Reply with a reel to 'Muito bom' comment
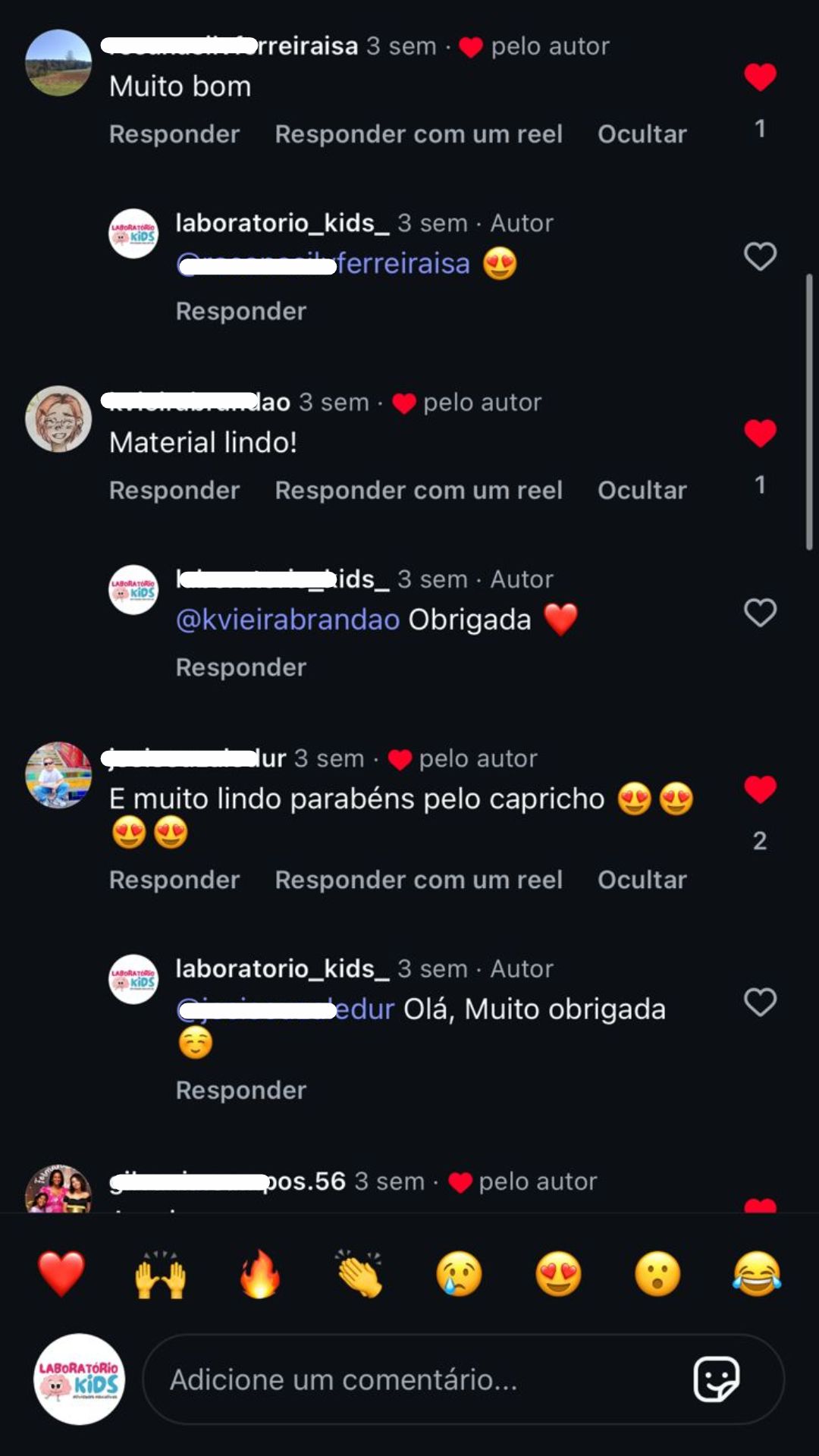 (x=419, y=134)
